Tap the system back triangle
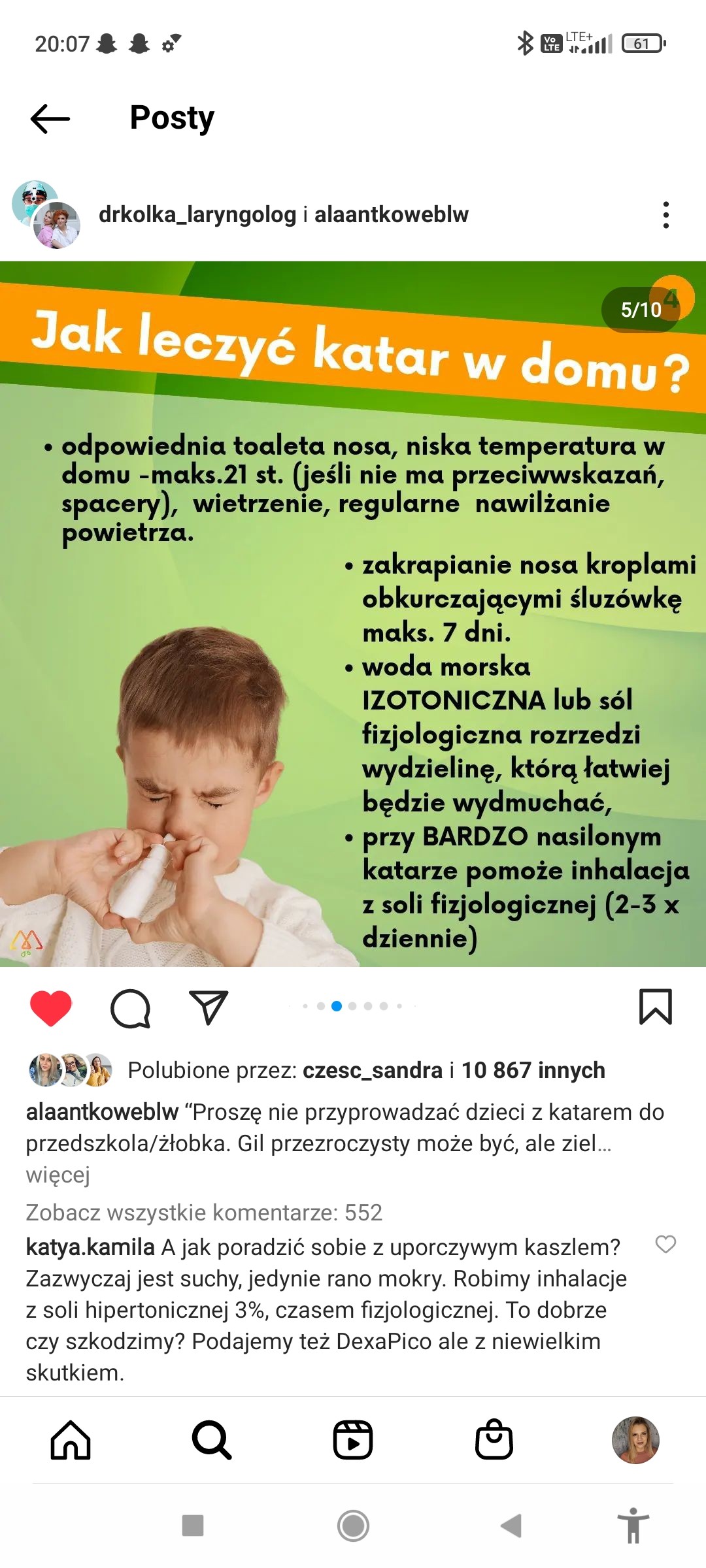Image resolution: width=706 pixels, height=1568 pixels. pos(511,1526)
